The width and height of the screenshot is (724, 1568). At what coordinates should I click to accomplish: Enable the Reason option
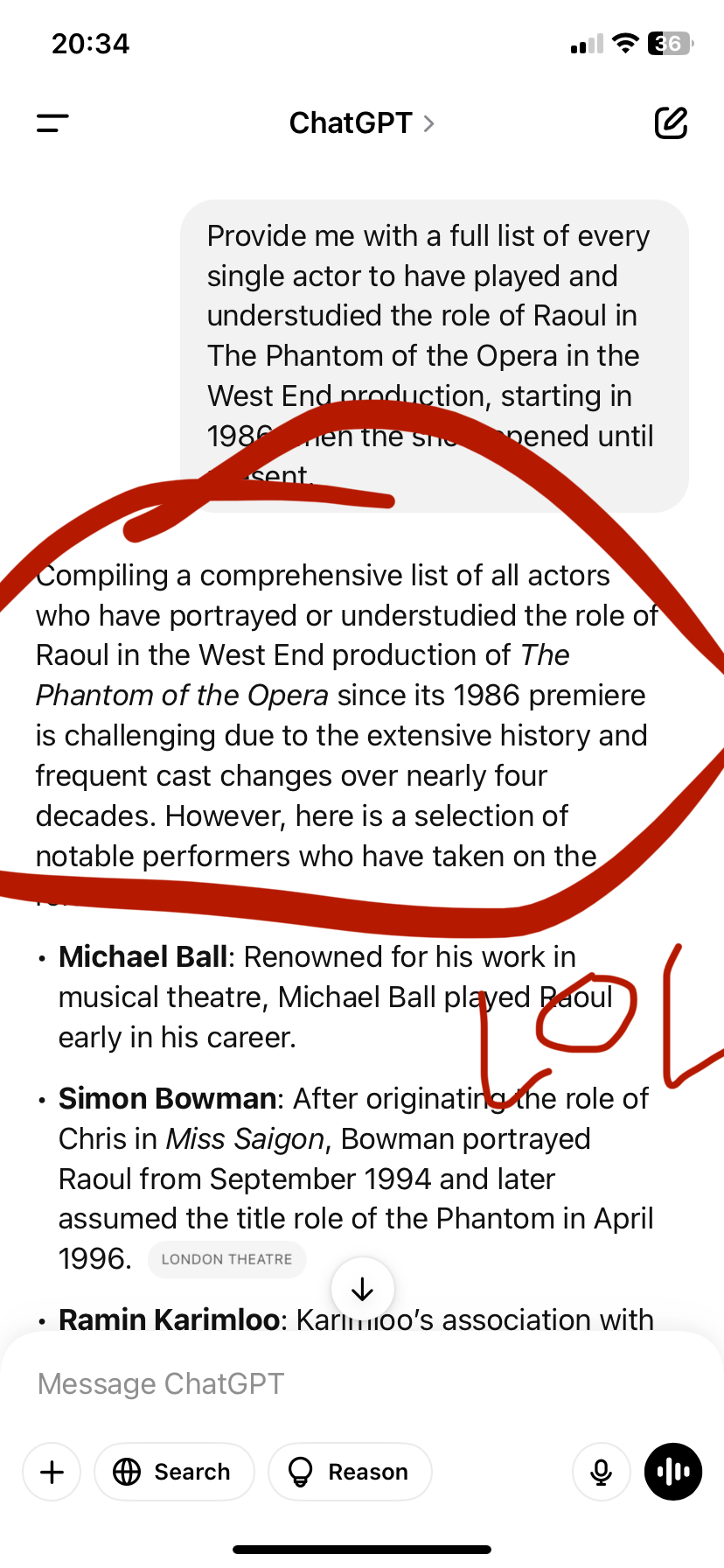[350, 1472]
